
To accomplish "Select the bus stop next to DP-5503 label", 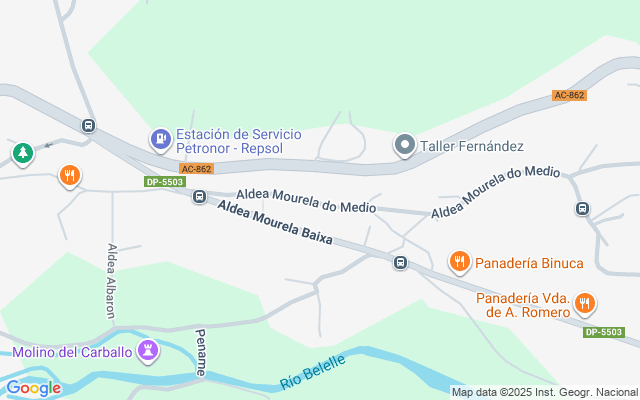I will (x=199, y=197).
